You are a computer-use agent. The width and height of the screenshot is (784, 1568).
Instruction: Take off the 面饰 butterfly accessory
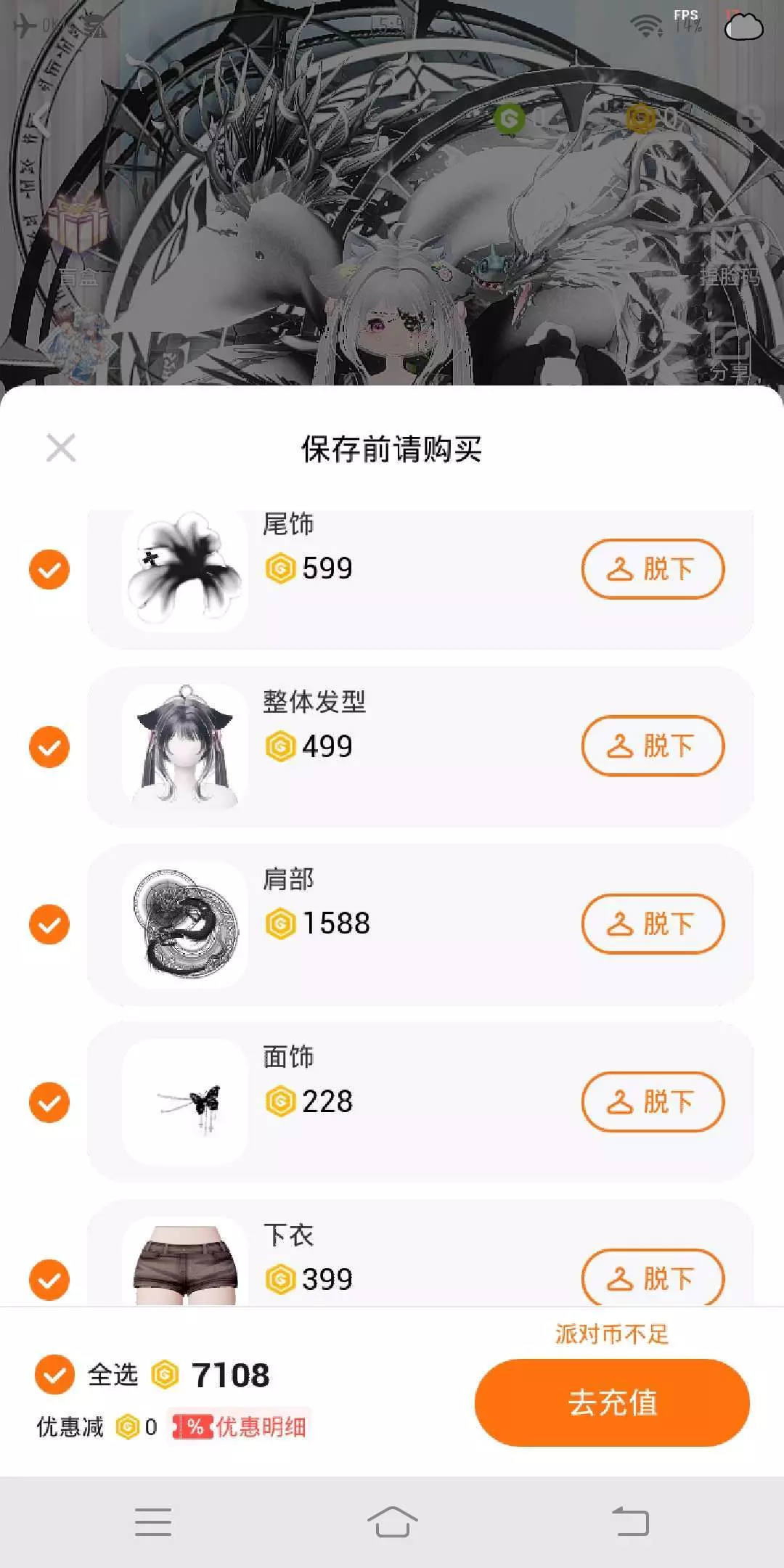pyautogui.click(x=653, y=1102)
